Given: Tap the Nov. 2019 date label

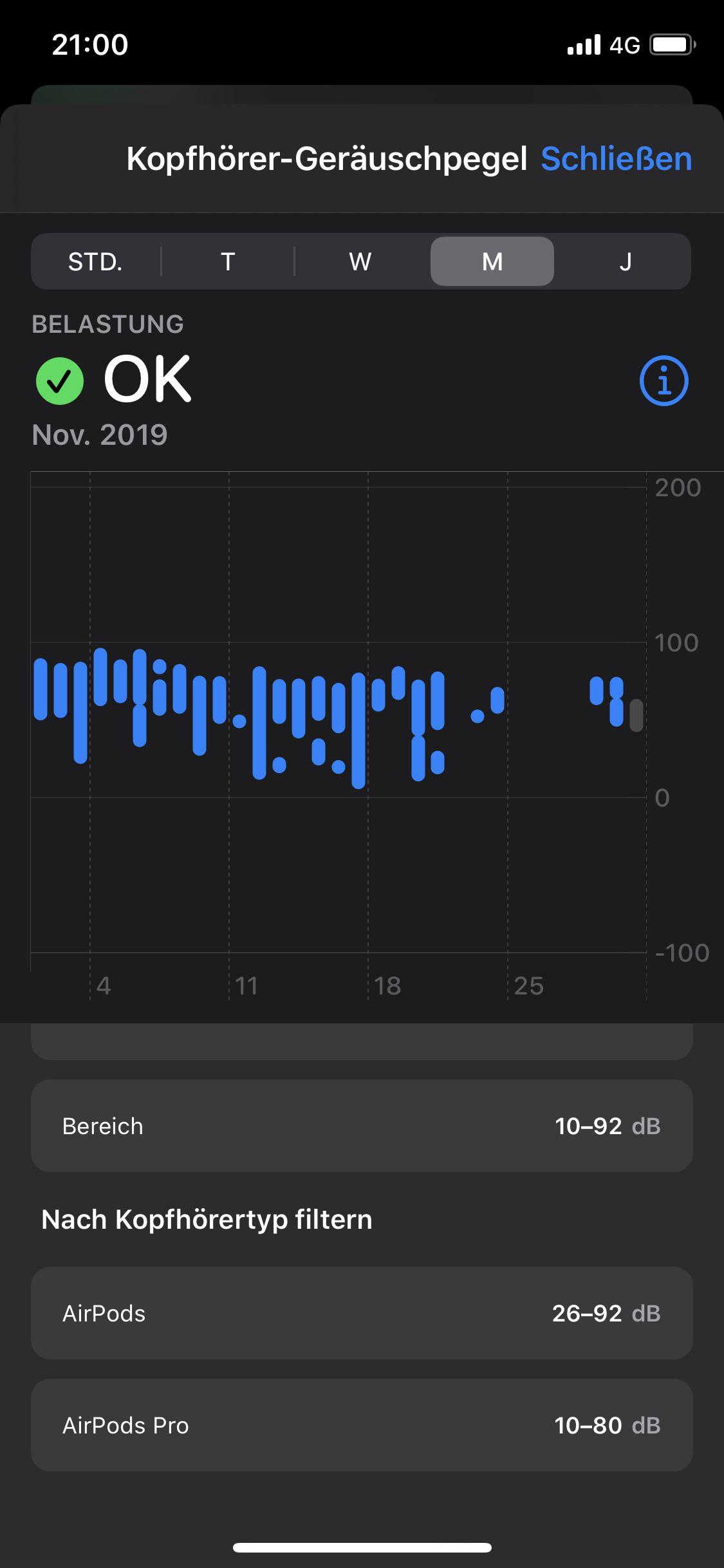Looking at the screenshot, I should pos(99,434).
